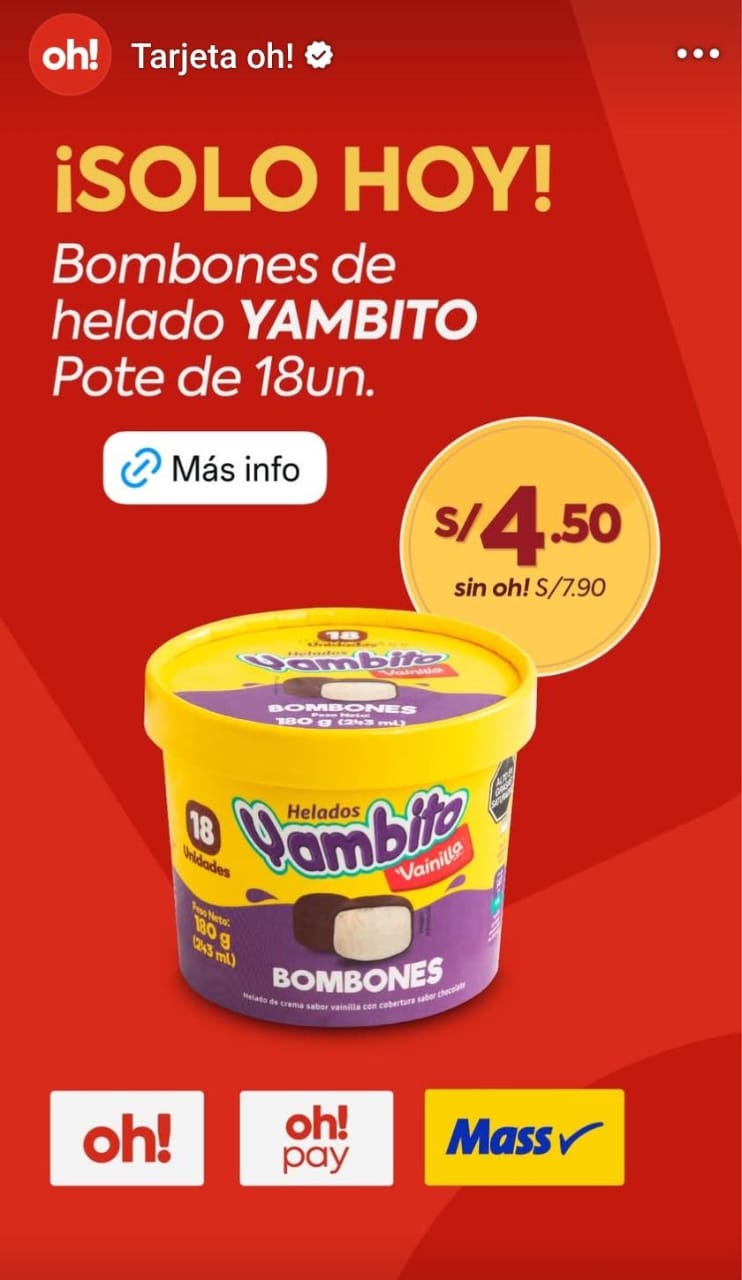Open the Tarjeta oh! account name

pos(212,58)
